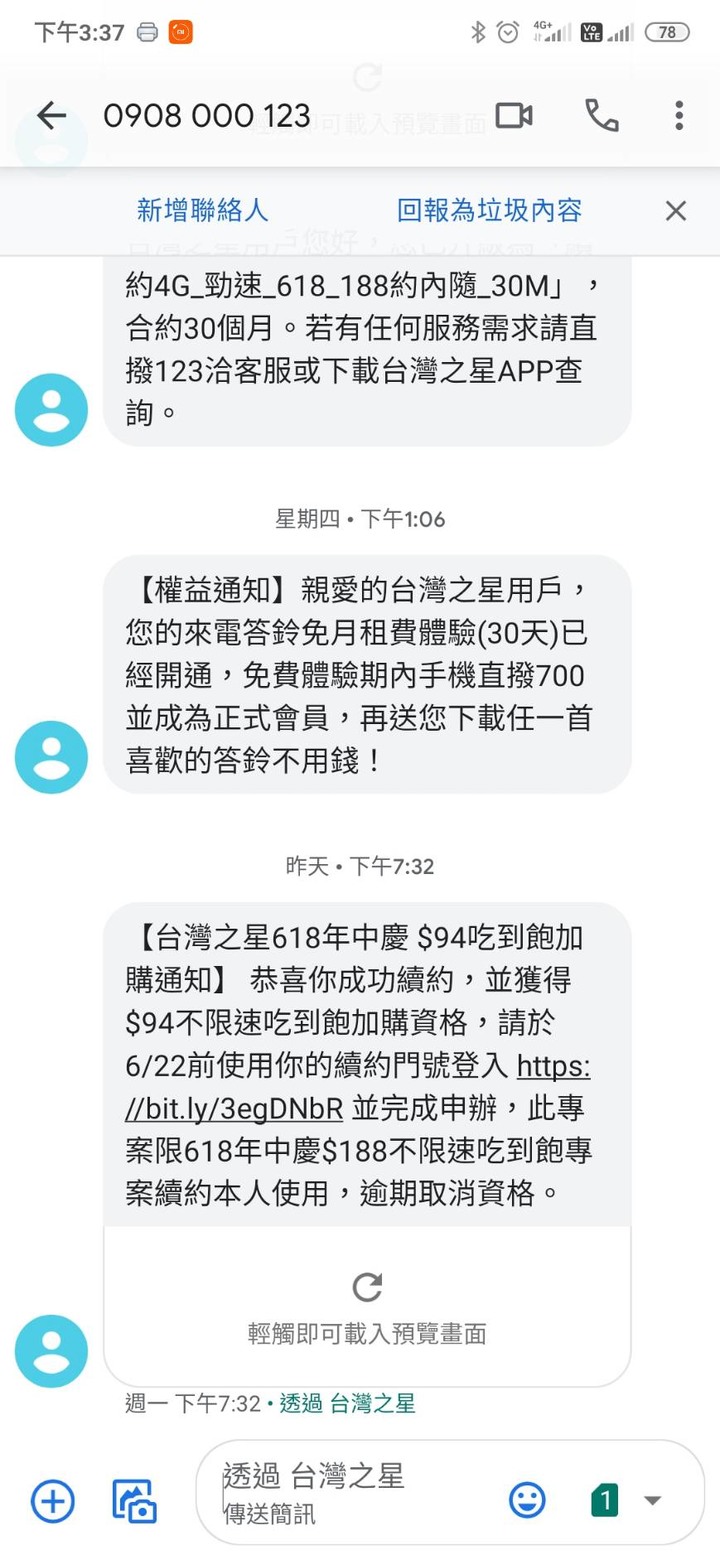
Task: Load the link preview card
Action: coord(367,1306)
